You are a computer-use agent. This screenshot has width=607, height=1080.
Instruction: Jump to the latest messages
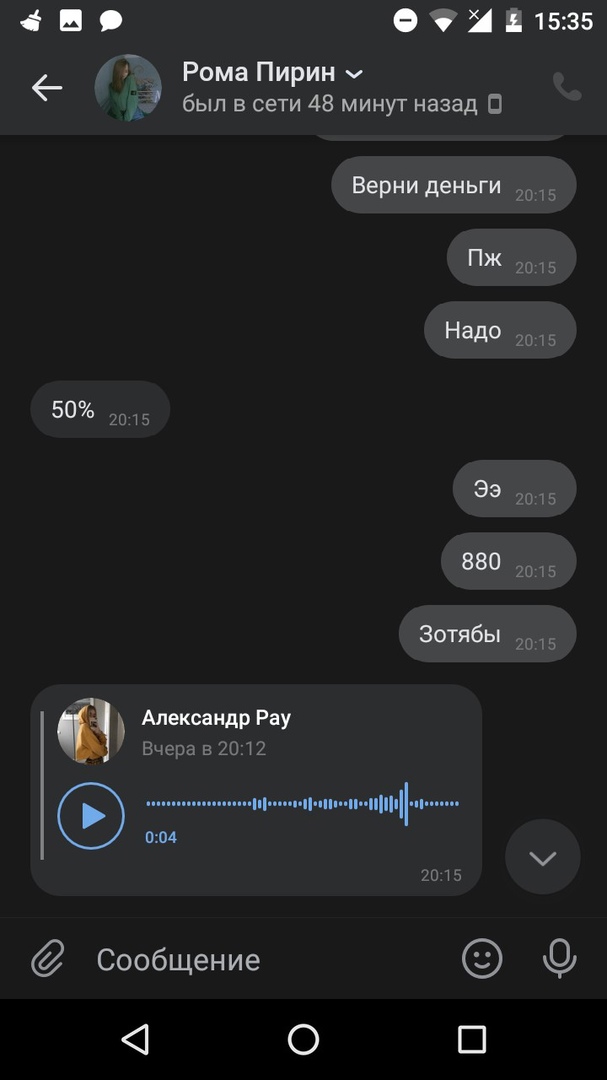(x=542, y=857)
